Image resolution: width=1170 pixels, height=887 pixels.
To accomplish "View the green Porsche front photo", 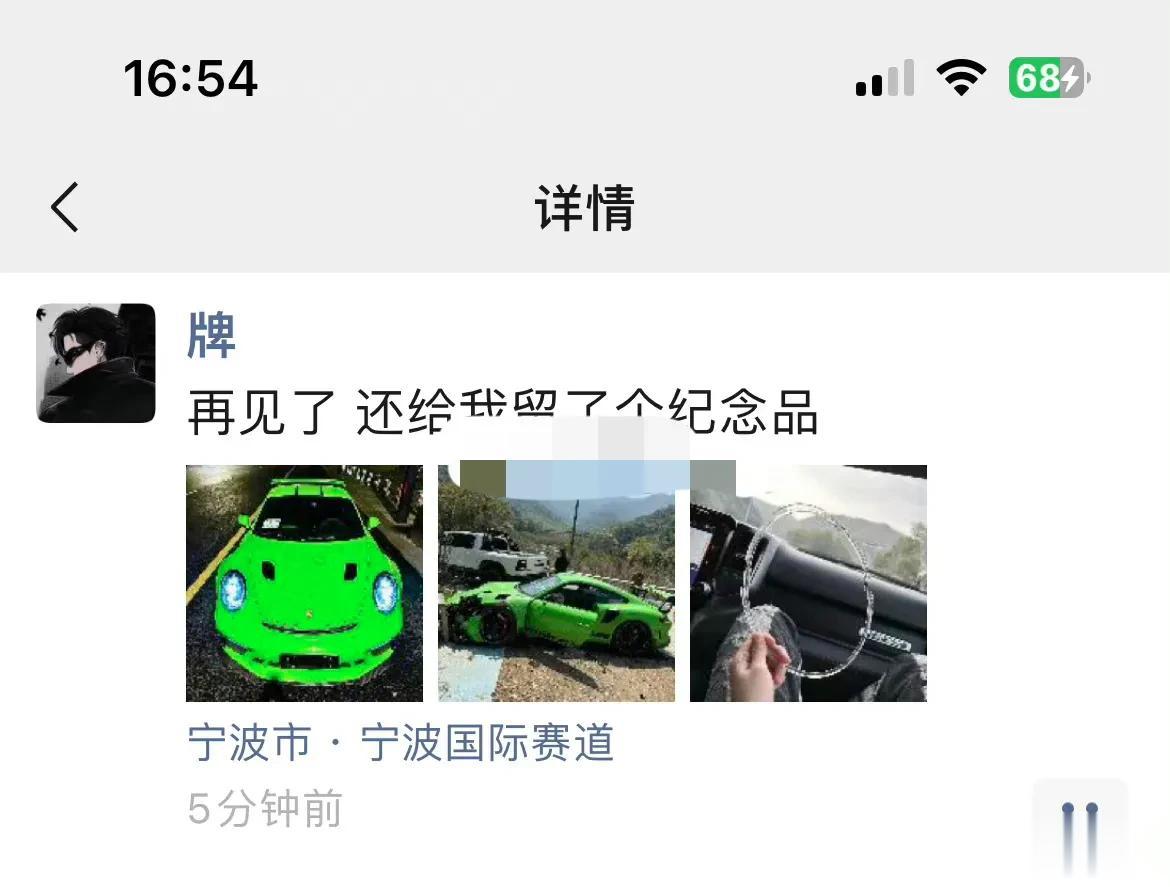I will (304, 583).
